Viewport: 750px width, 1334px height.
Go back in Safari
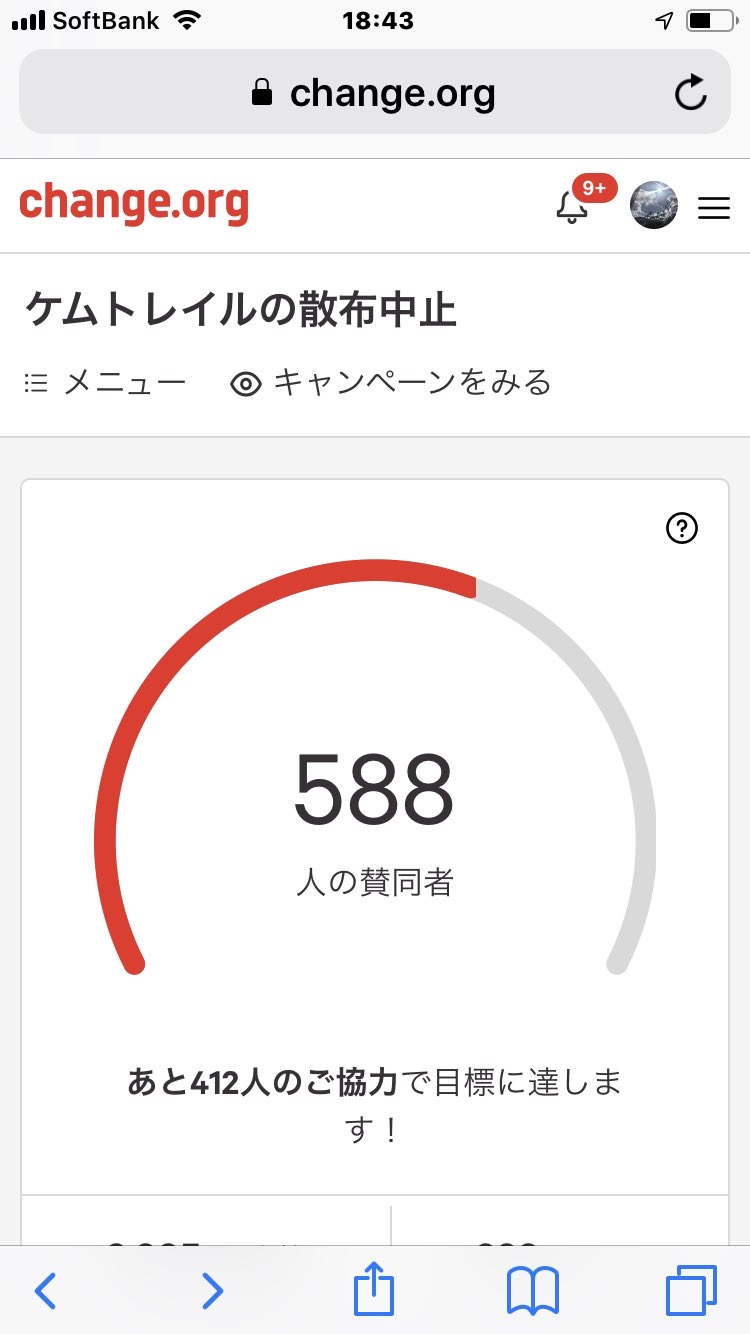[x=45, y=1291]
